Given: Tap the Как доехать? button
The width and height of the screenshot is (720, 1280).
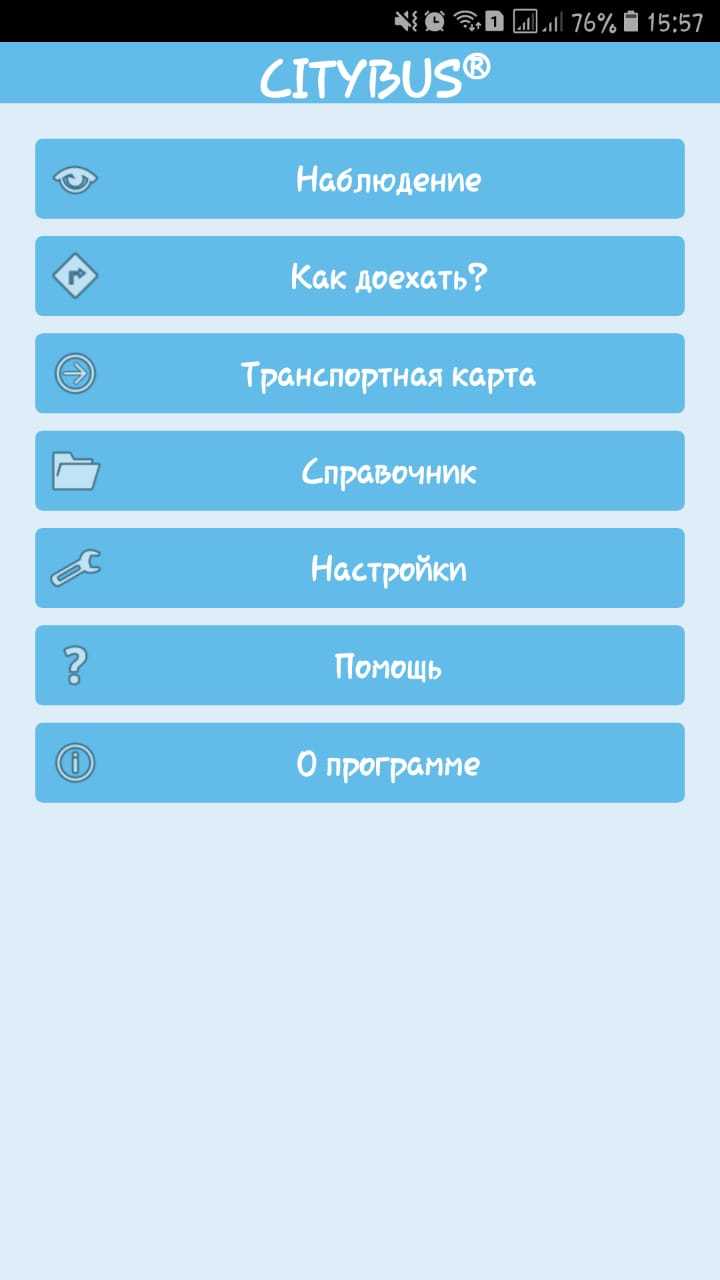Looking at the screenshot, I should (x=360, y=276).
